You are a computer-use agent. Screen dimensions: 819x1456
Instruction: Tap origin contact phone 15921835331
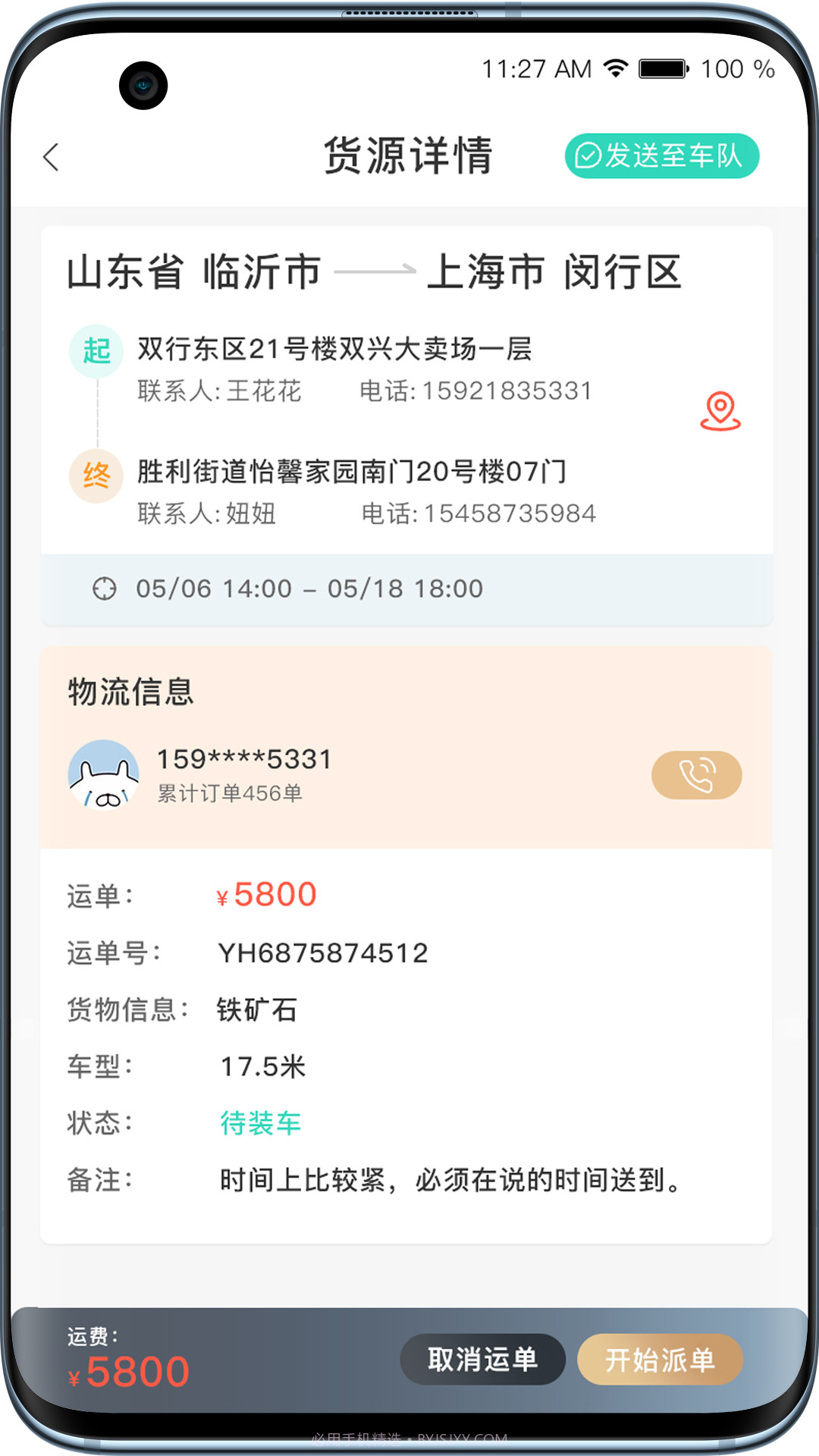(511, 391)
